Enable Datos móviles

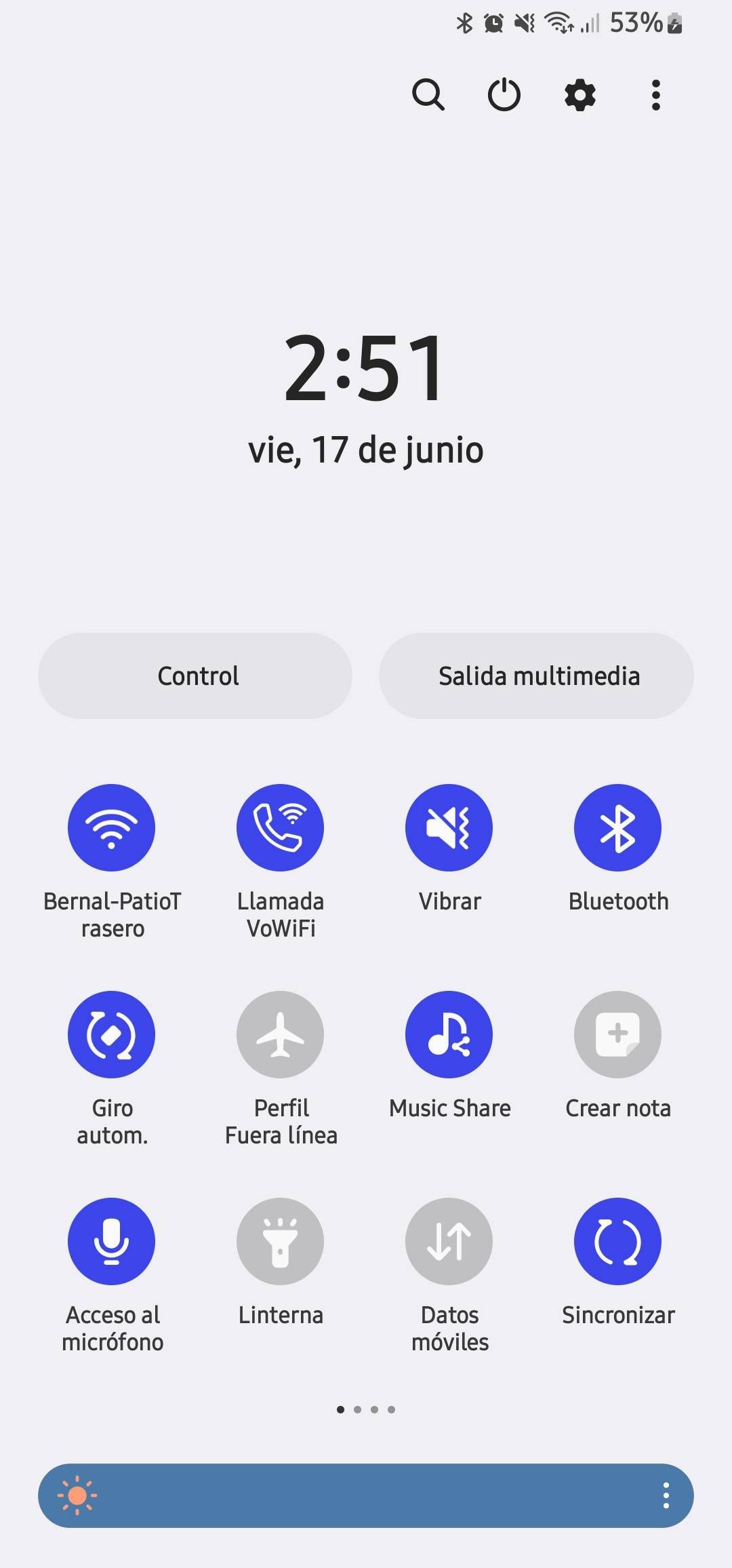tap(449, 1241)
